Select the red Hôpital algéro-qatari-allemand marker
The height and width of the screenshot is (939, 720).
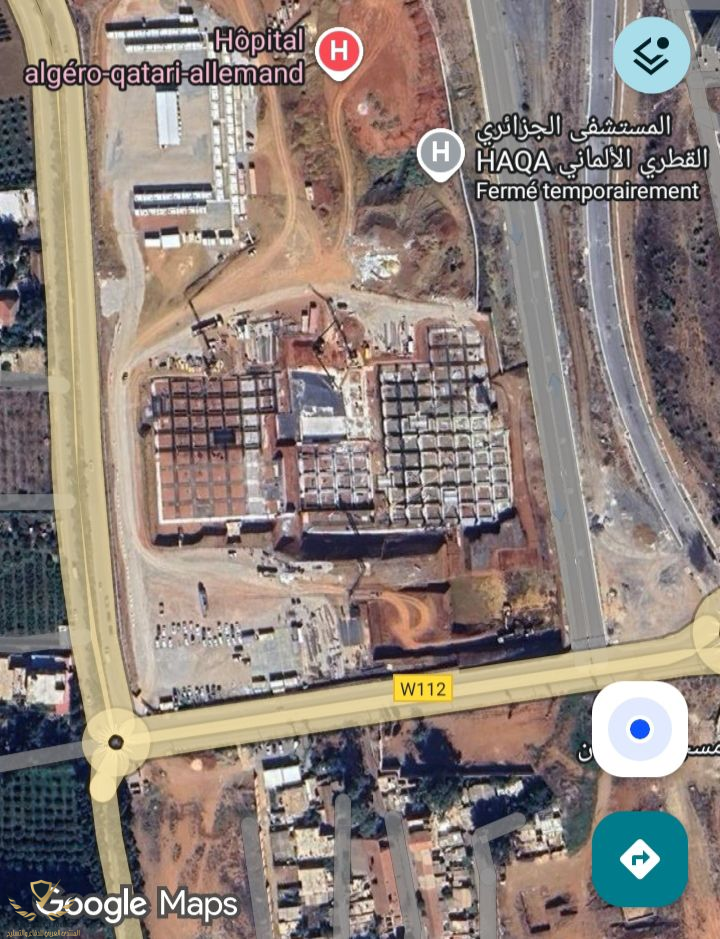pos(339,51)
